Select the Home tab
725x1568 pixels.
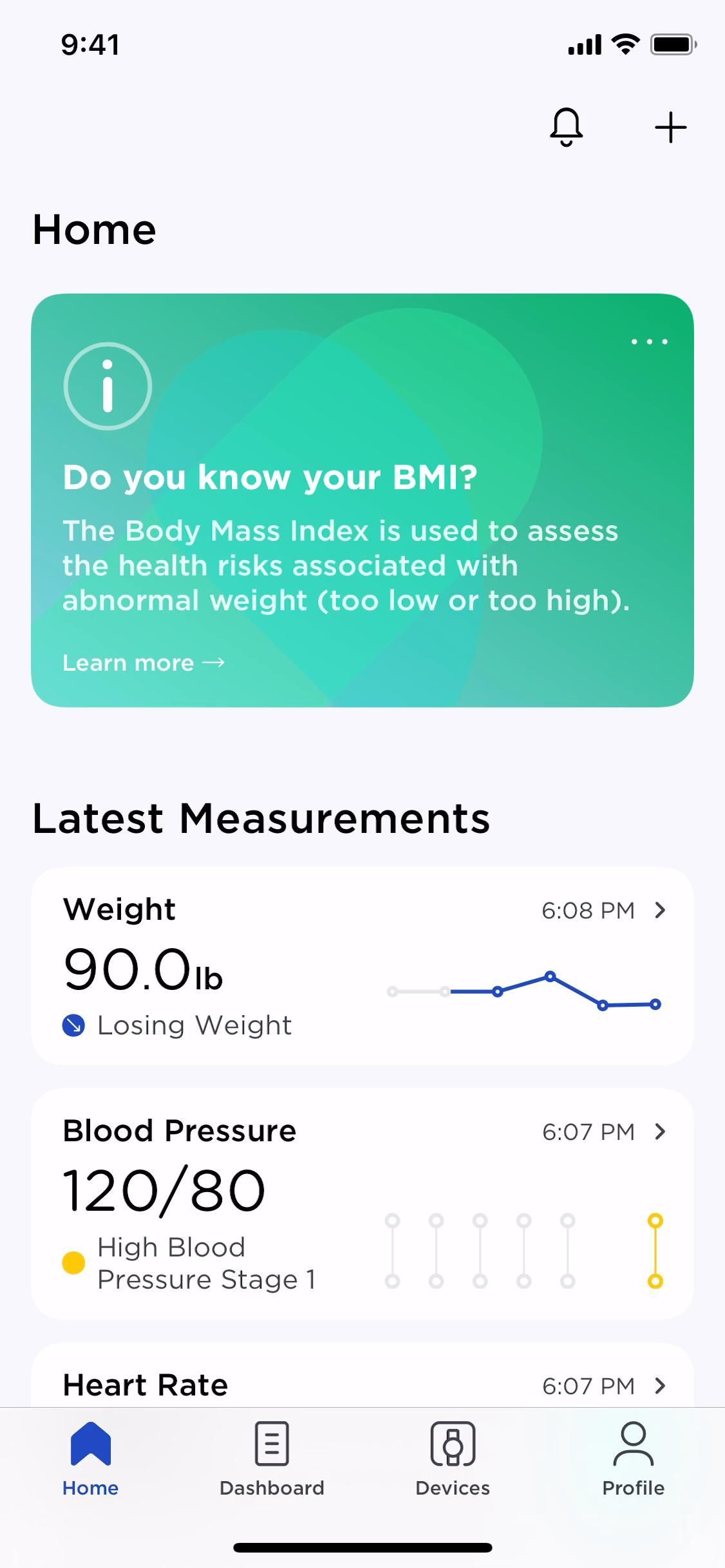(x=91, y=1460)
